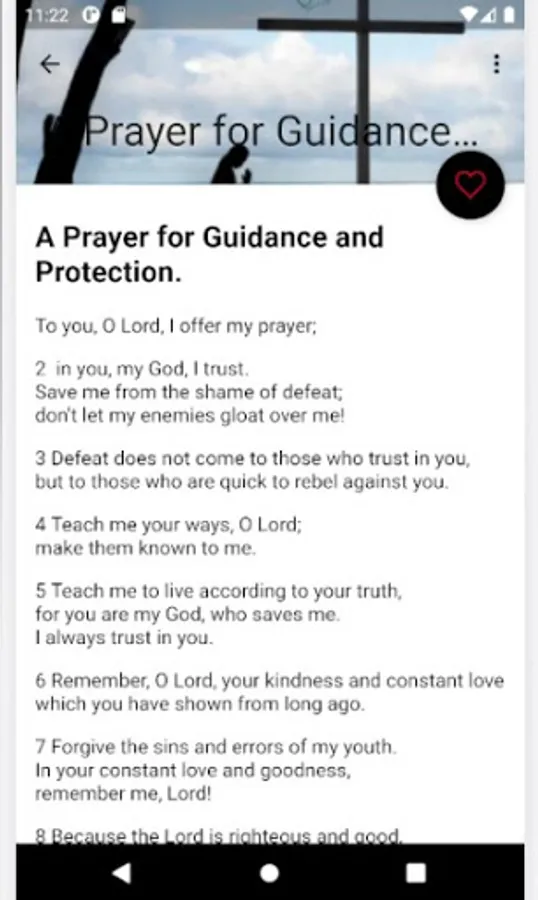
Task: Go to the home screen
Action: (269, 872)
